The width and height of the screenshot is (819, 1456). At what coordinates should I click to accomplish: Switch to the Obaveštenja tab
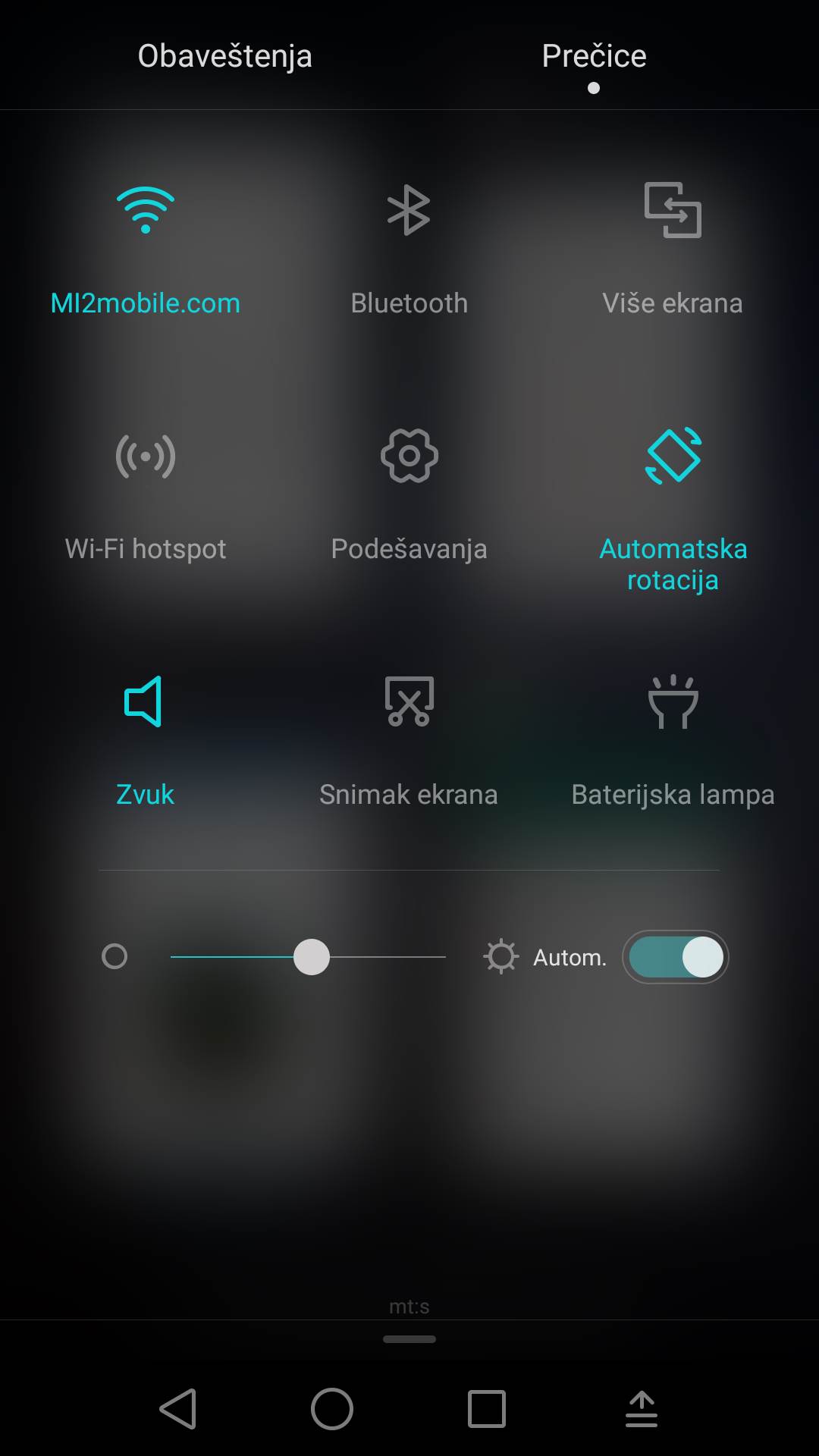pos(224,56)
